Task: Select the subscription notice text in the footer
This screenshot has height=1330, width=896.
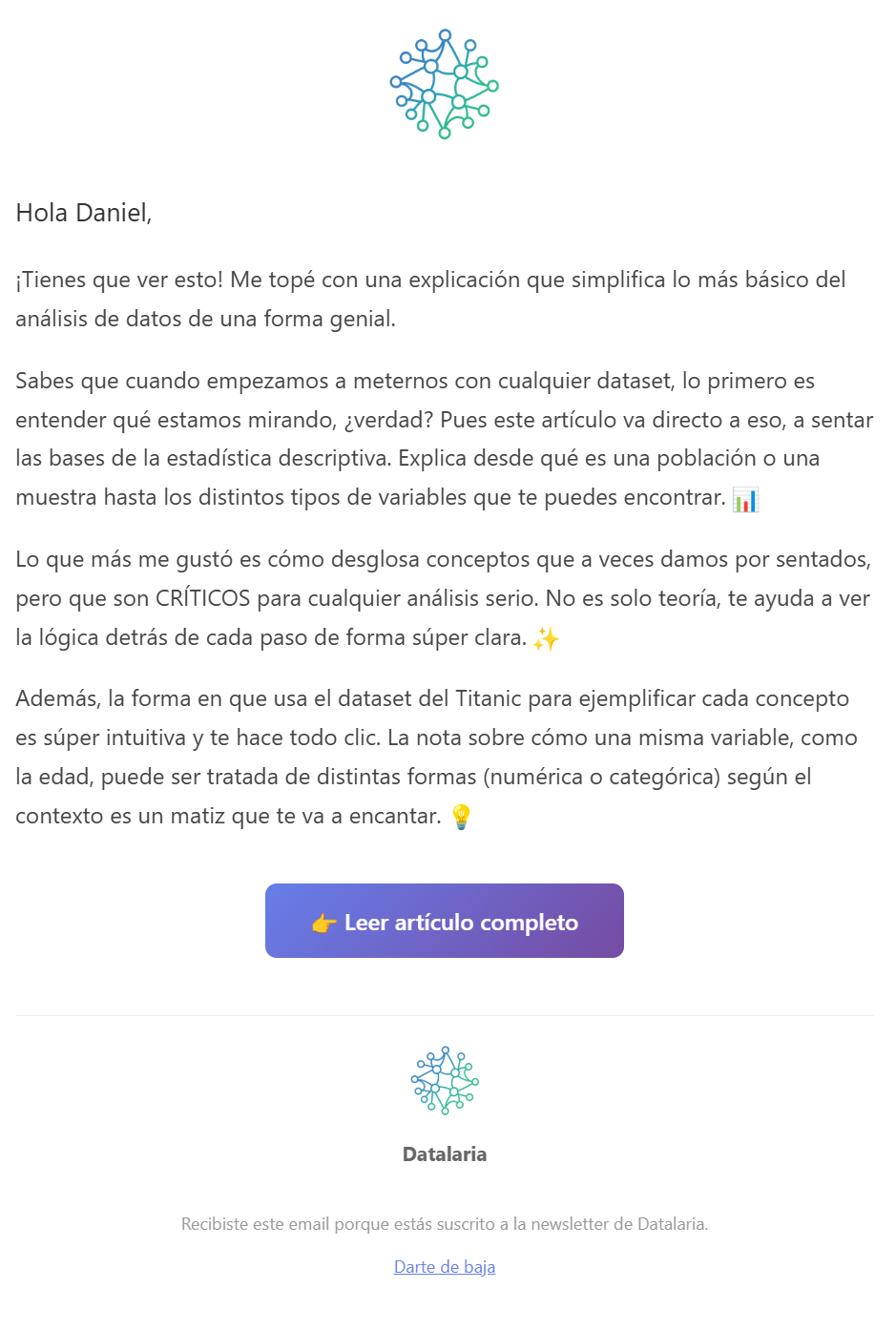Action: pyautogui.click(x=444, y=1222)
